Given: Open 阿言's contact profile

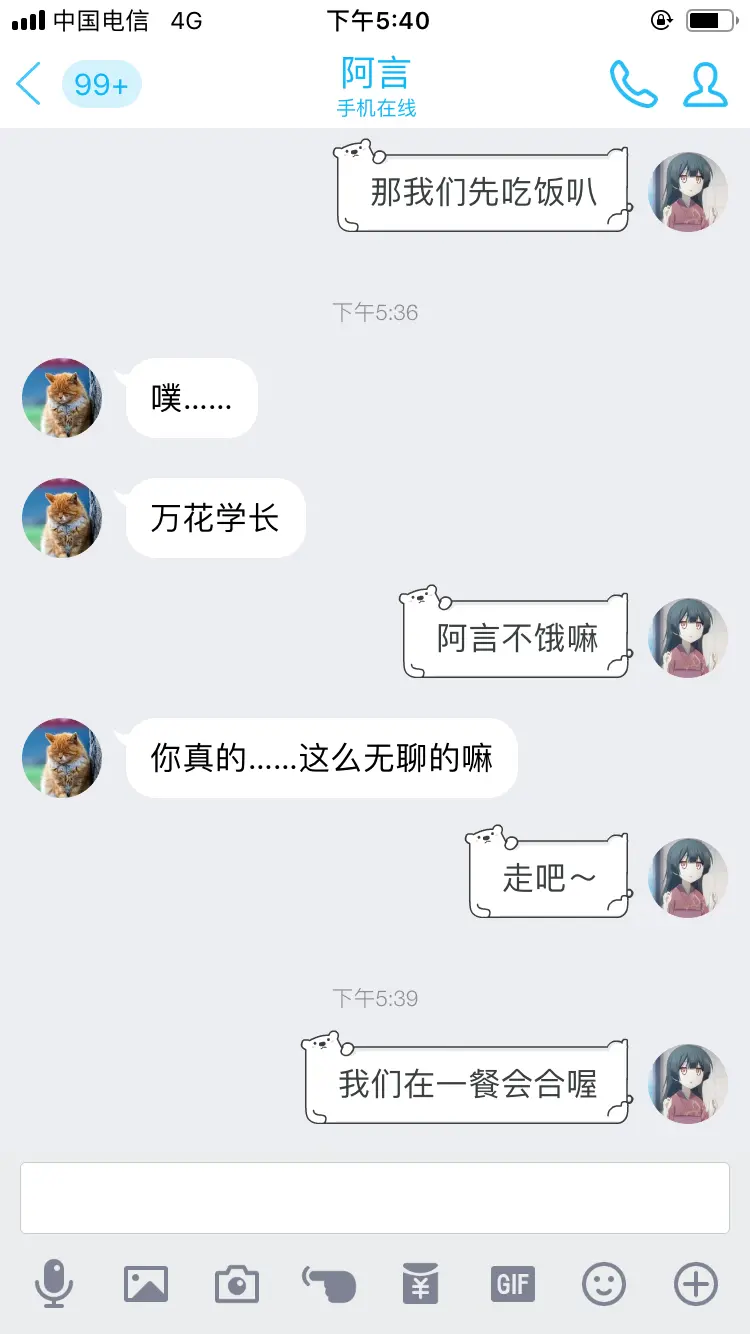Looking at the screenshot, I should click(705, 84).
